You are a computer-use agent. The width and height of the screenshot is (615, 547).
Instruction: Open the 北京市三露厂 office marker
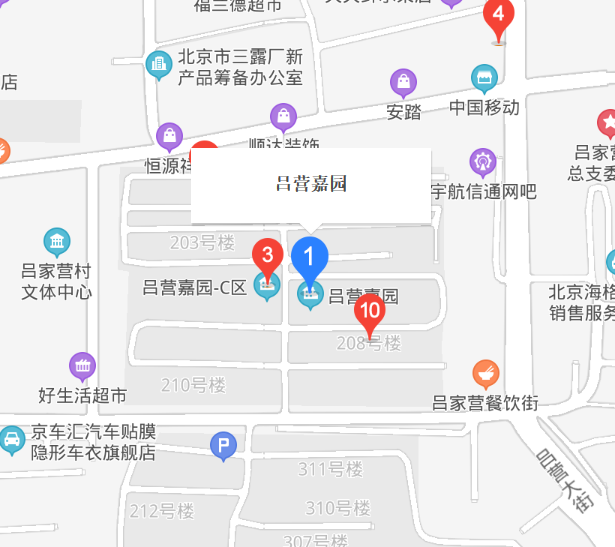pyautogui.click(x=159, y=66)
